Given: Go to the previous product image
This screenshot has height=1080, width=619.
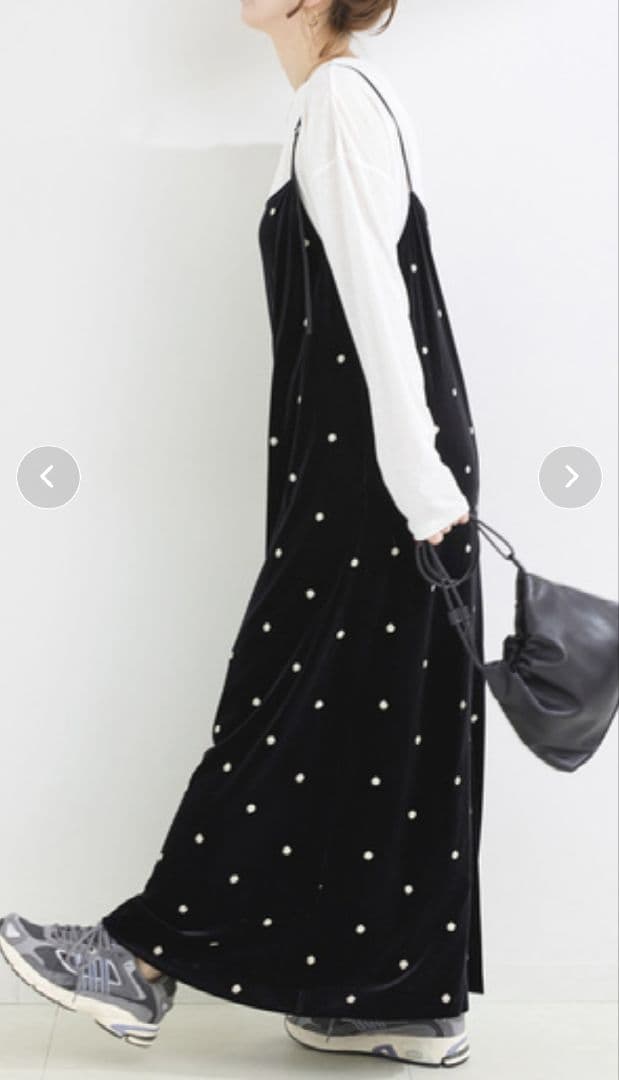Looking at the screenshot, I should (x=48, y=477).
